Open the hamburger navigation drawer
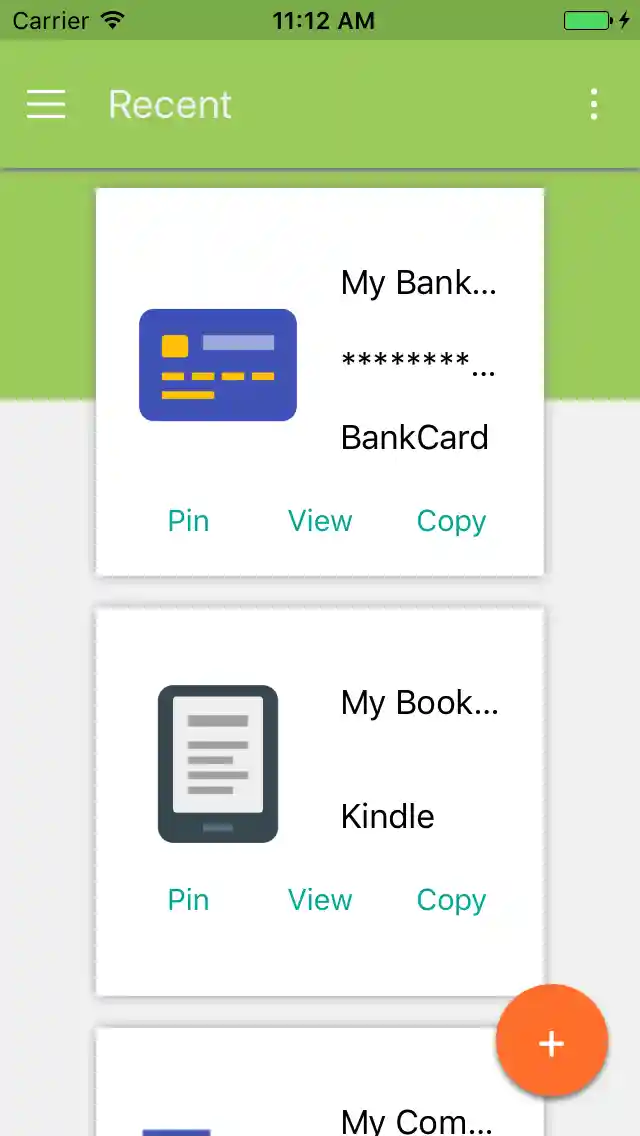This screenshot has height=1136, width=640. point(46,104)
